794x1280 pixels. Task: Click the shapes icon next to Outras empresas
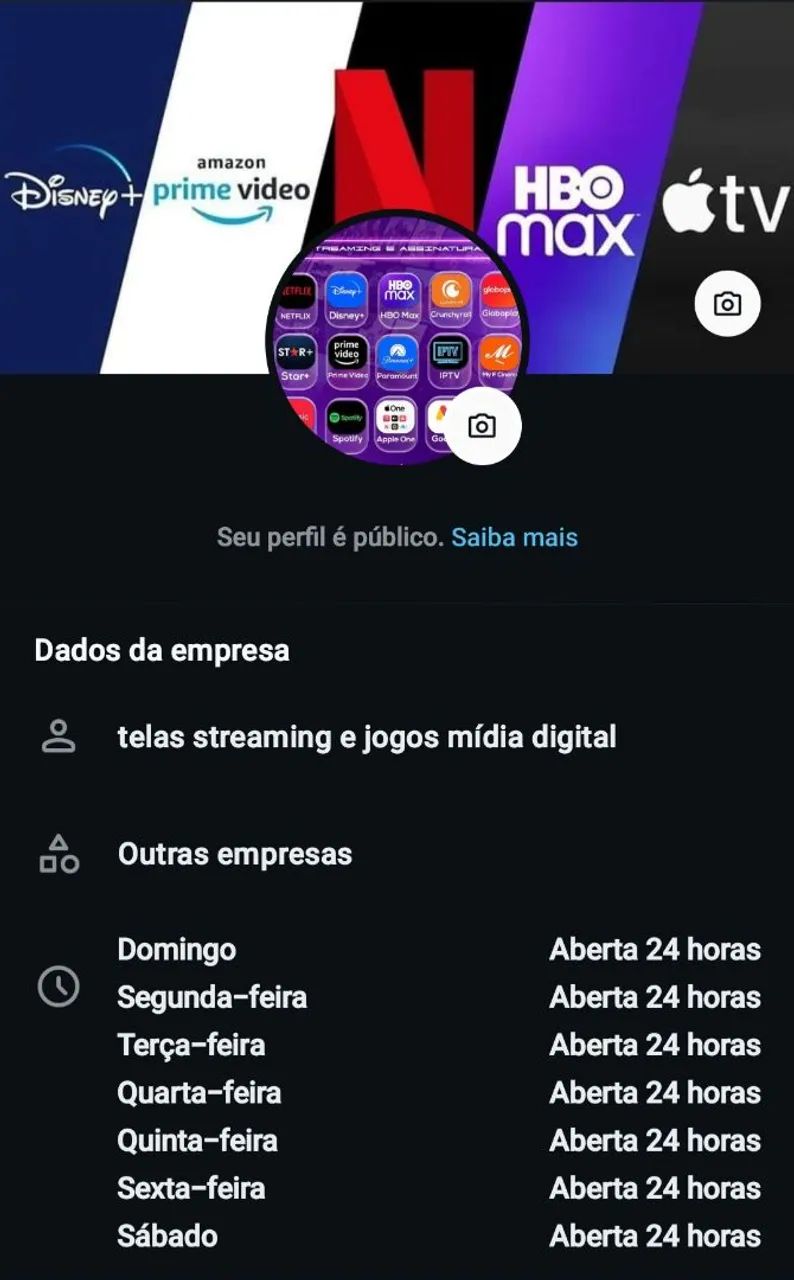point(60,854)
